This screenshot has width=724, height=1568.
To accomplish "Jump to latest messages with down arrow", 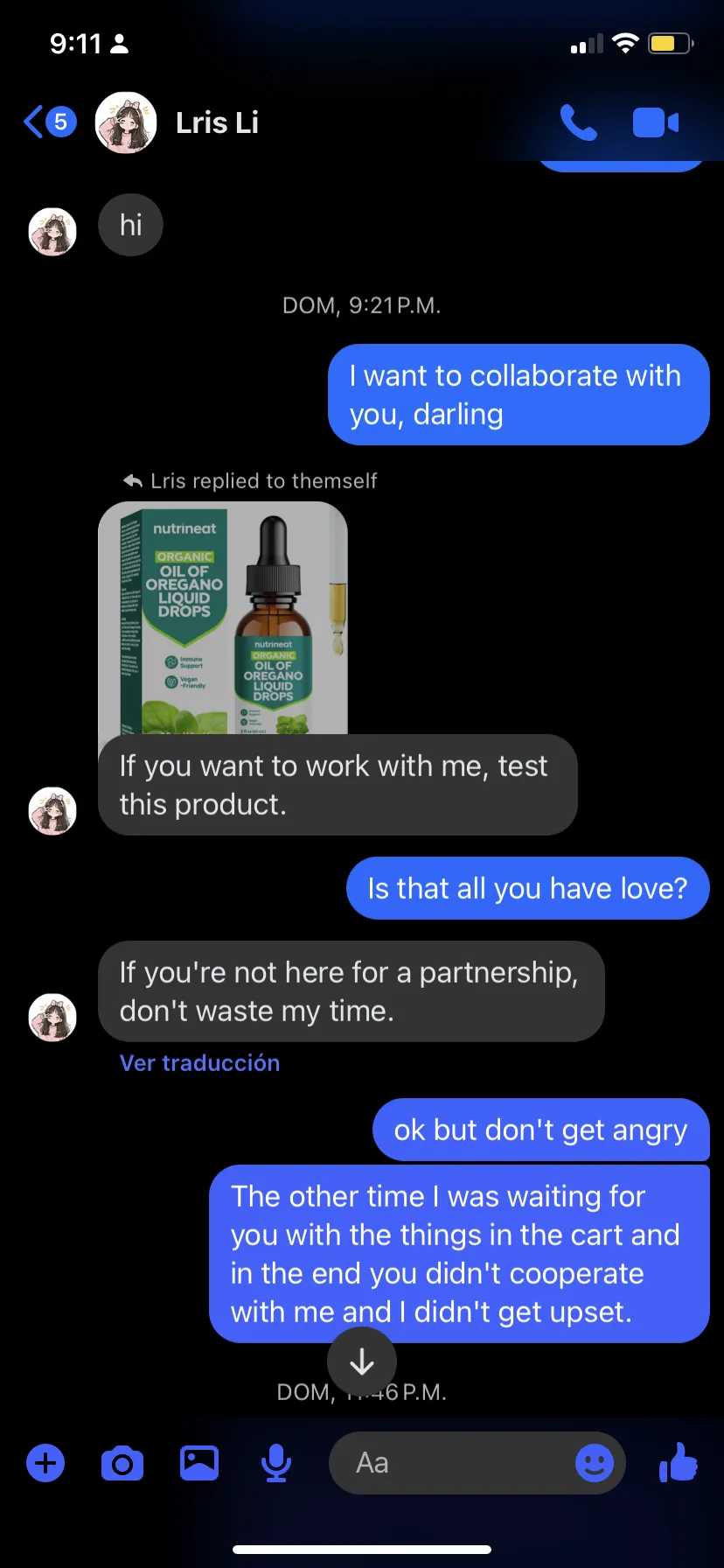I will (361, 1361).
